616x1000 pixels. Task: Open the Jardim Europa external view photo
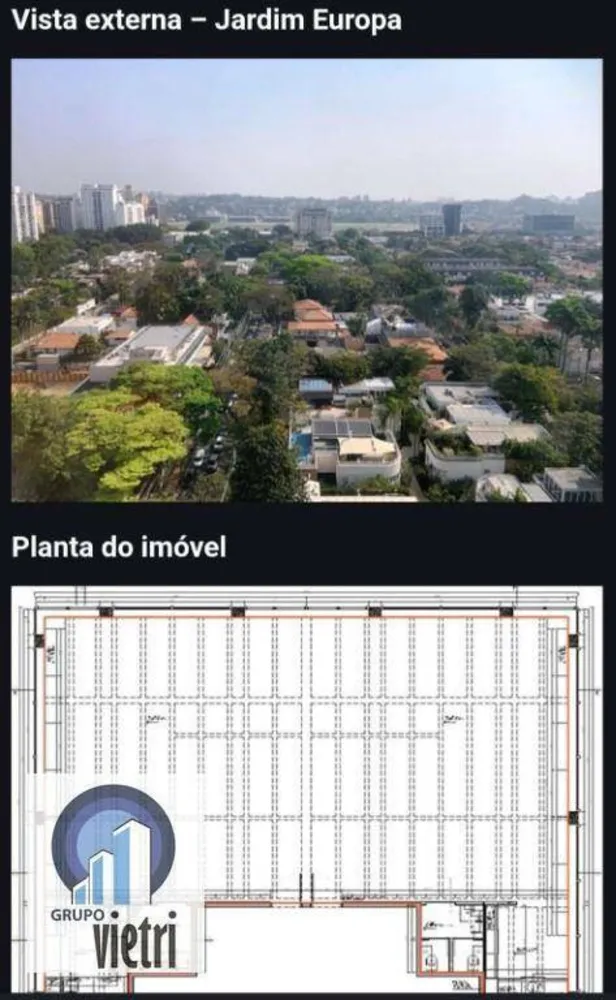coord(307,280)
